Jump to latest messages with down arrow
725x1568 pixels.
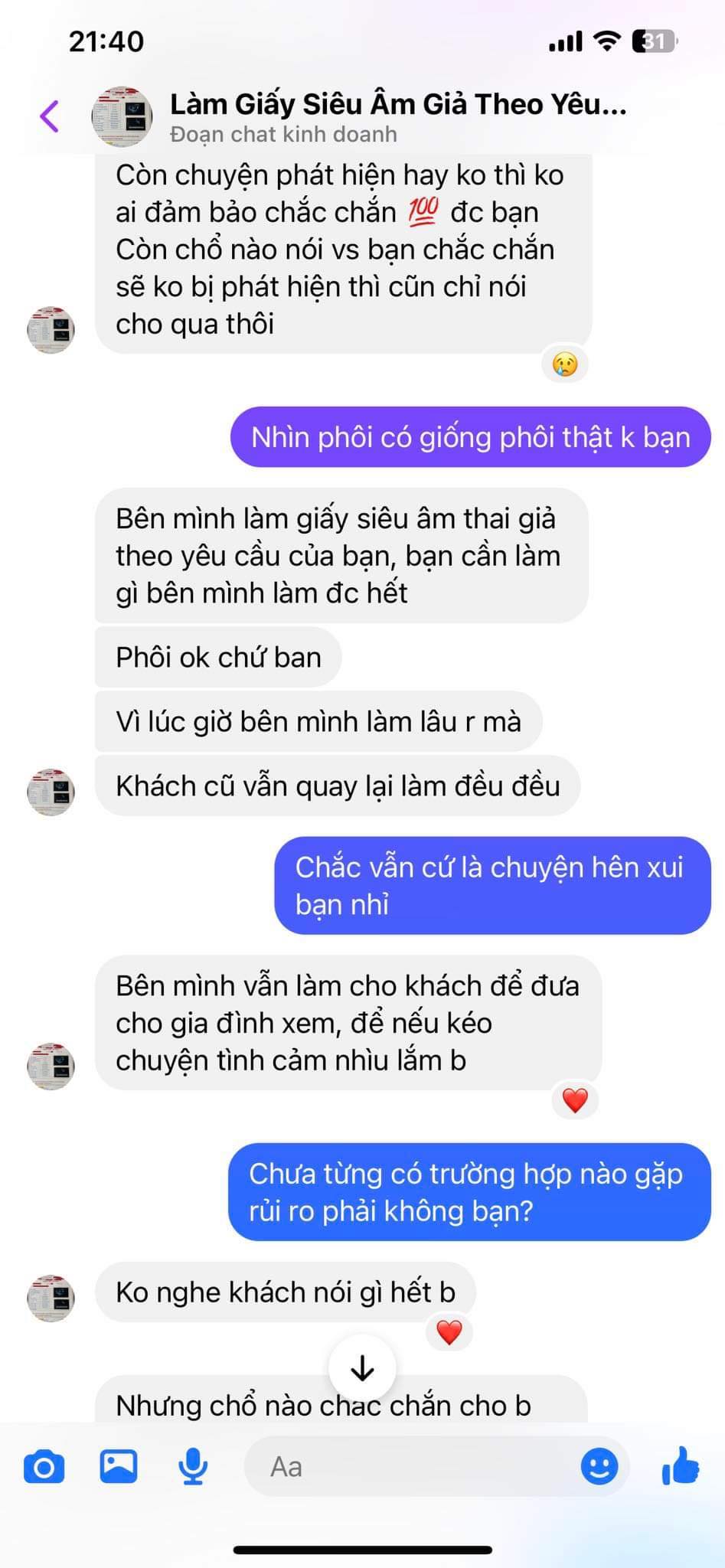362,1369
